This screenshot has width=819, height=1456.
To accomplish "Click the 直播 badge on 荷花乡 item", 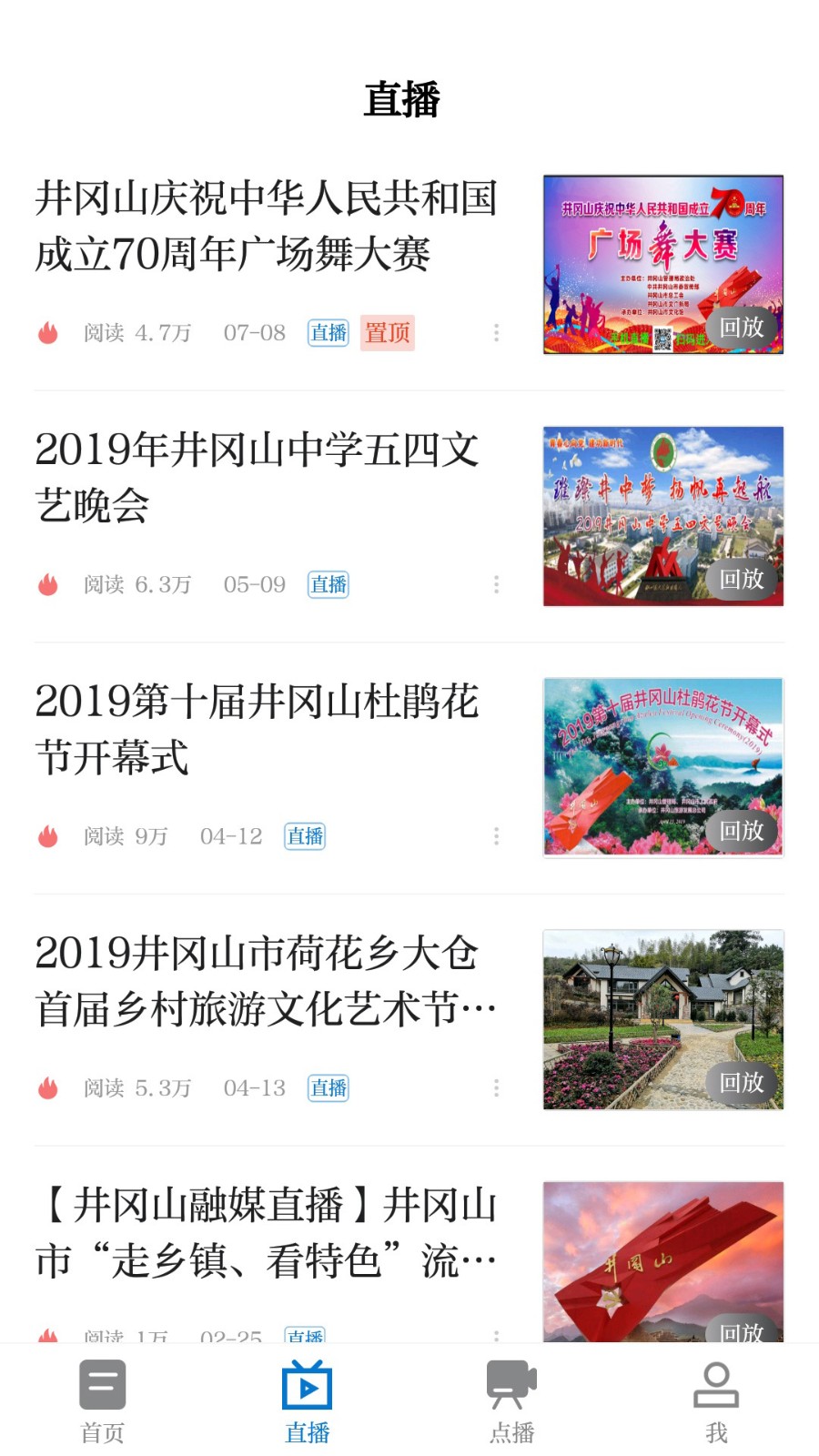I will [x=328, y=1087].
